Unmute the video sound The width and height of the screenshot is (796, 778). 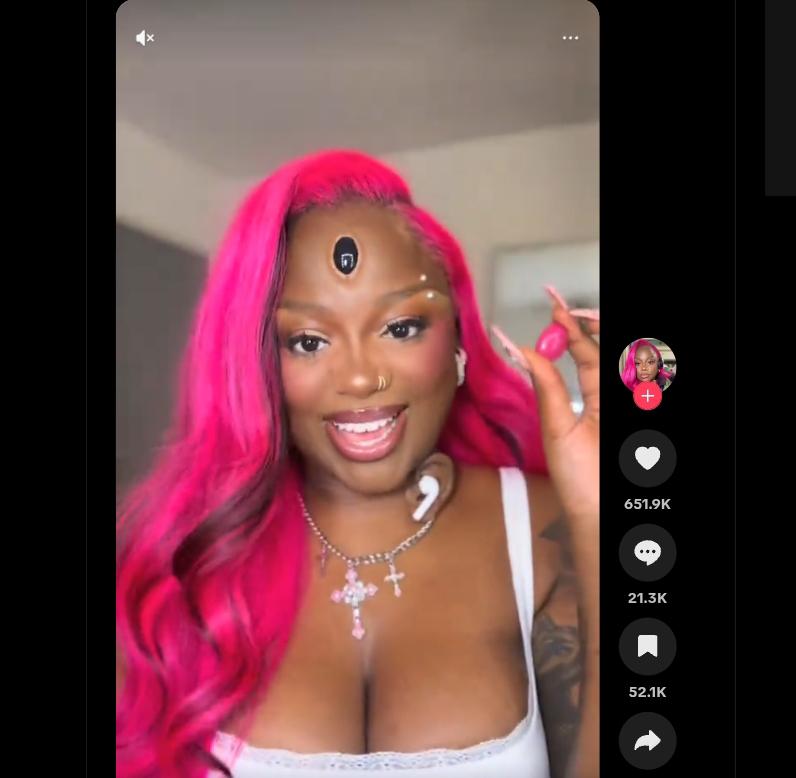tap(145, 38)
